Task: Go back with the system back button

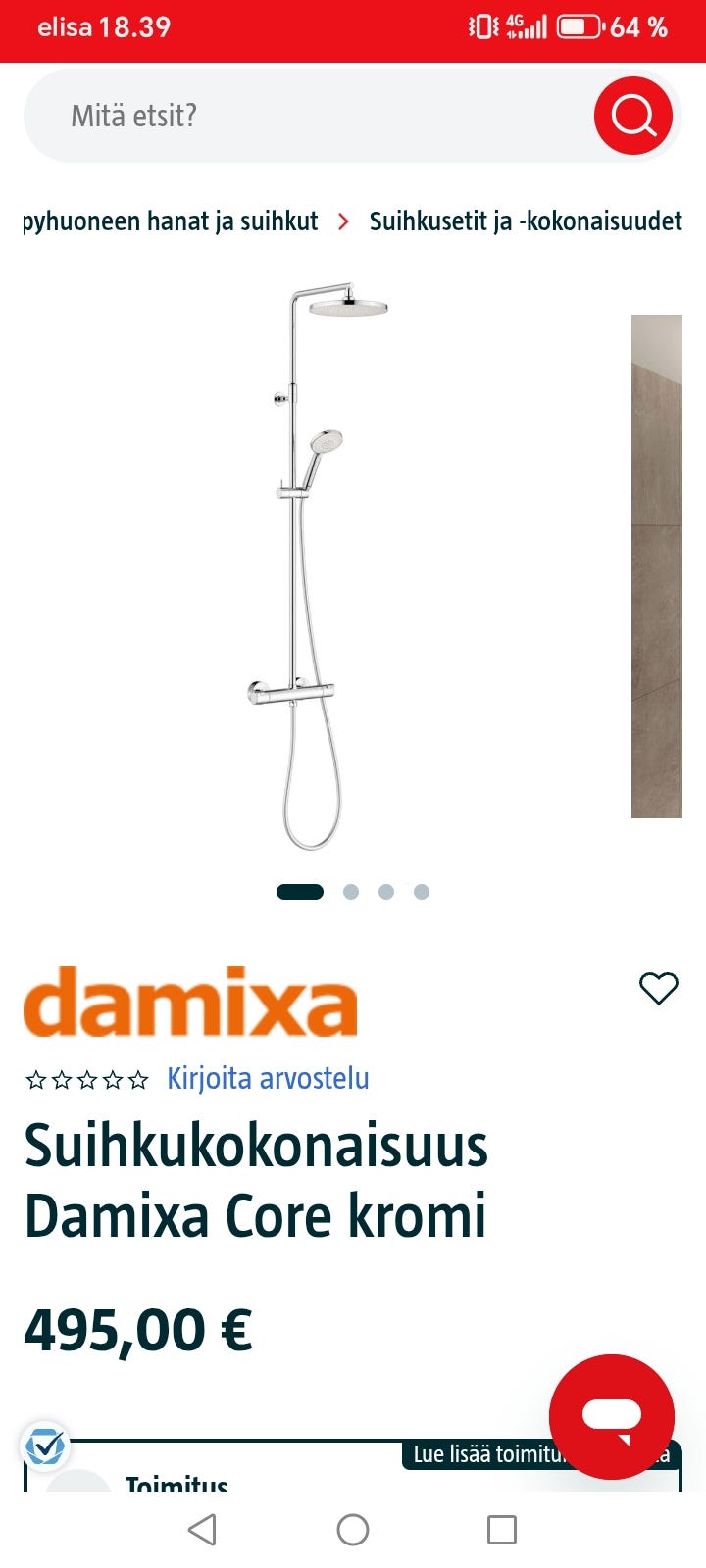Action: pyautogui.click(x=202, y=1530)
